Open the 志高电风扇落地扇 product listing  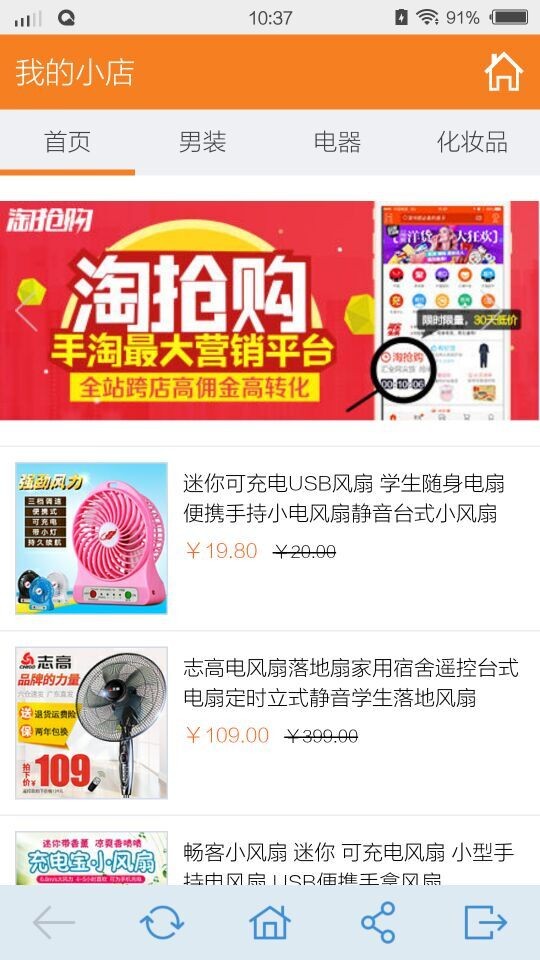270,723
